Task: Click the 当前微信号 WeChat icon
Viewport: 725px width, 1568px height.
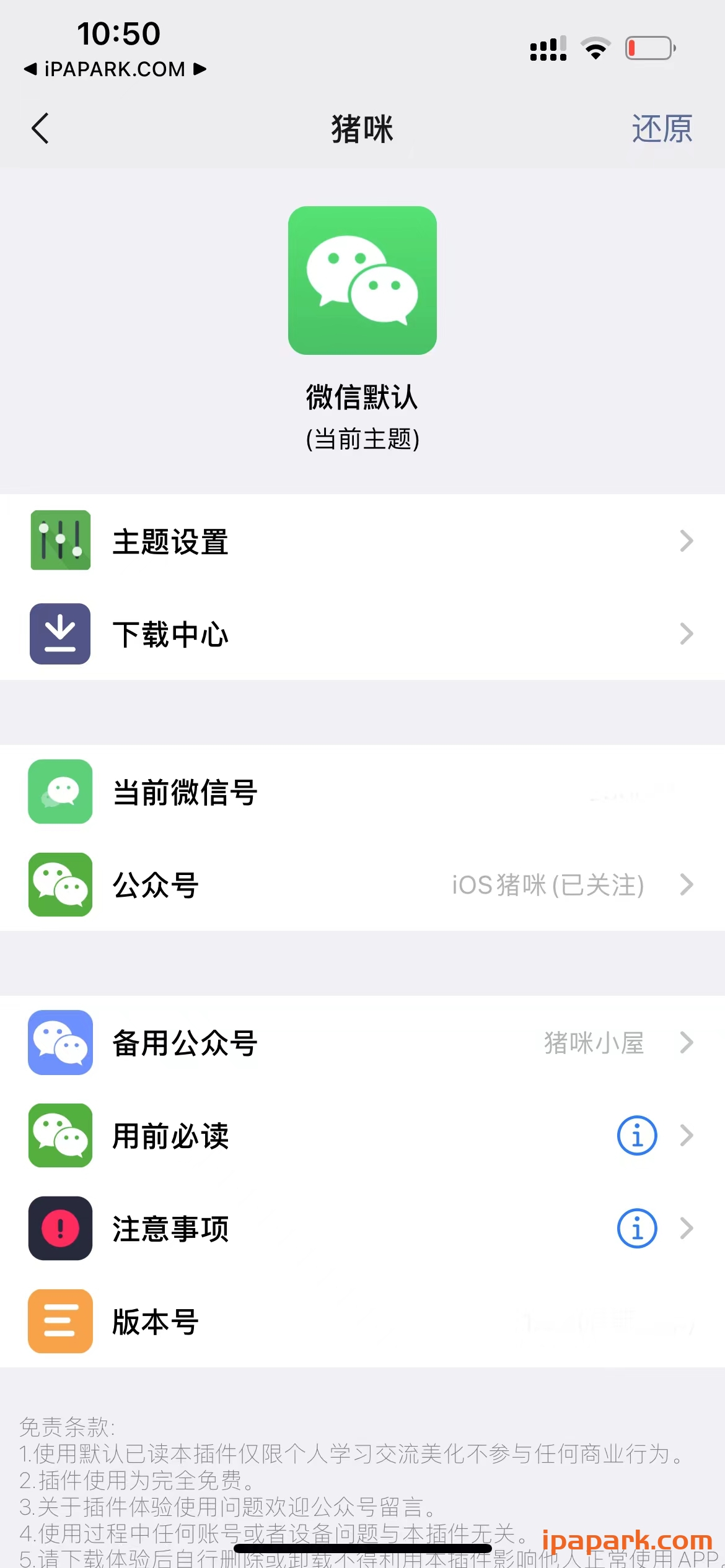Action: coord(59,793)
